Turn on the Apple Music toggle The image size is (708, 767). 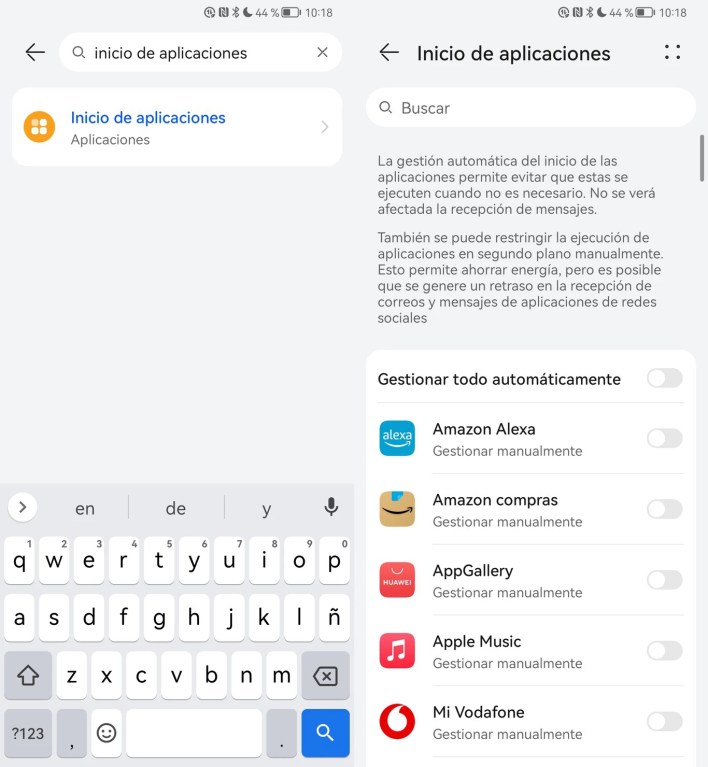[x=664, y=651]
